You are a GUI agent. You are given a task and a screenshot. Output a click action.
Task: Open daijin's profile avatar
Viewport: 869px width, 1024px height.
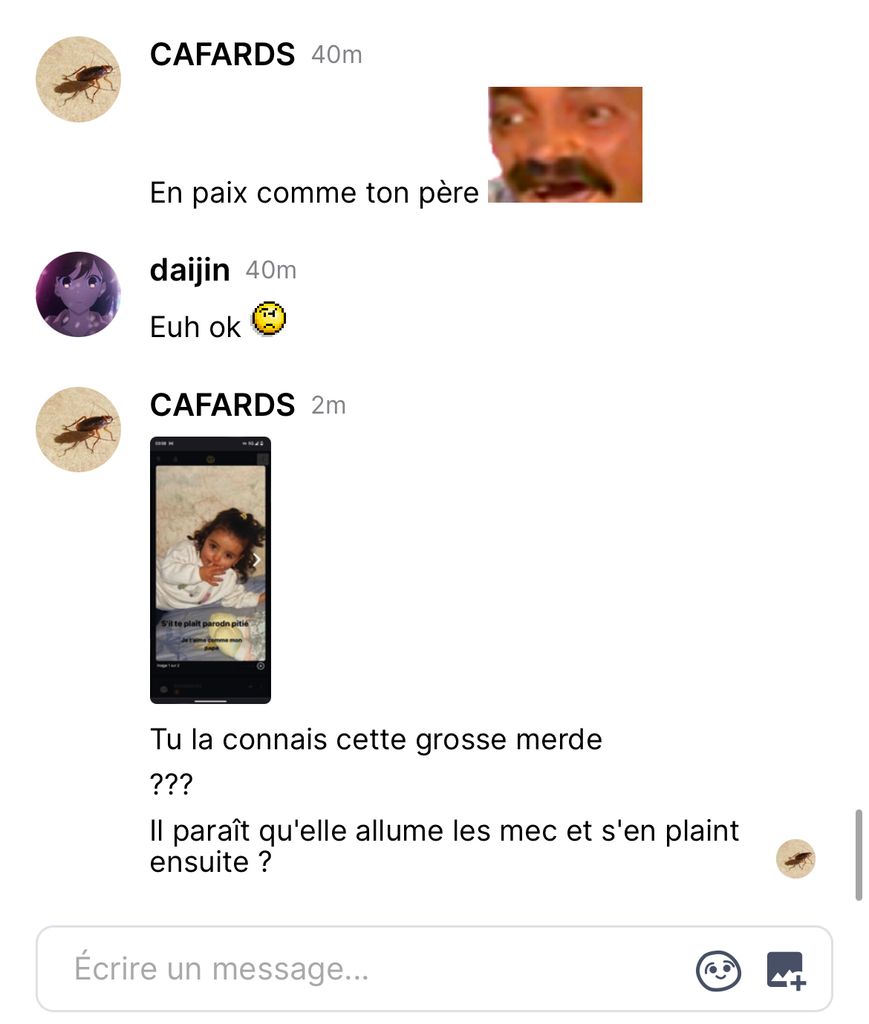(x=78, y=294)
